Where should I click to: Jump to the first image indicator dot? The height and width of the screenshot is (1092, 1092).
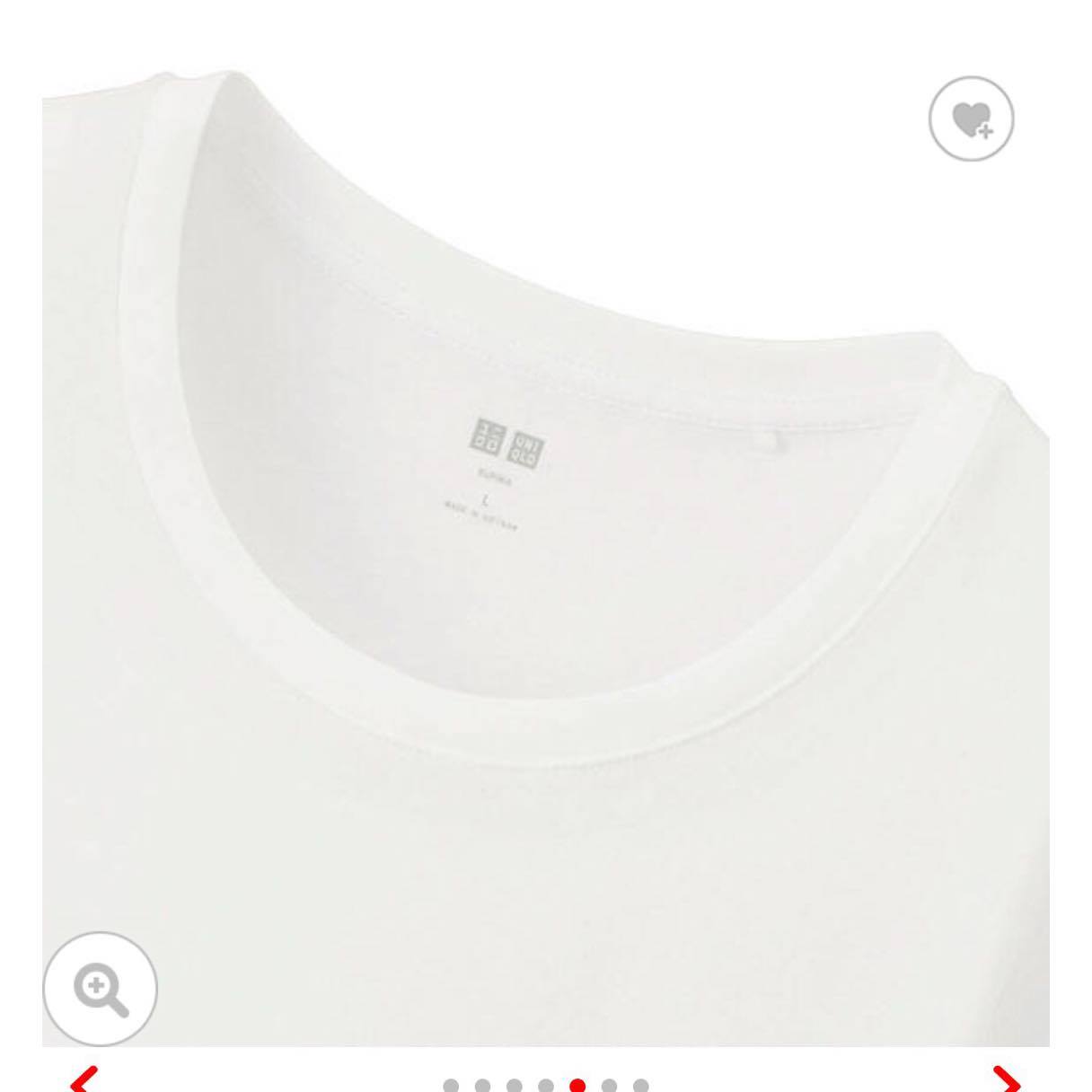(451, 1086)
